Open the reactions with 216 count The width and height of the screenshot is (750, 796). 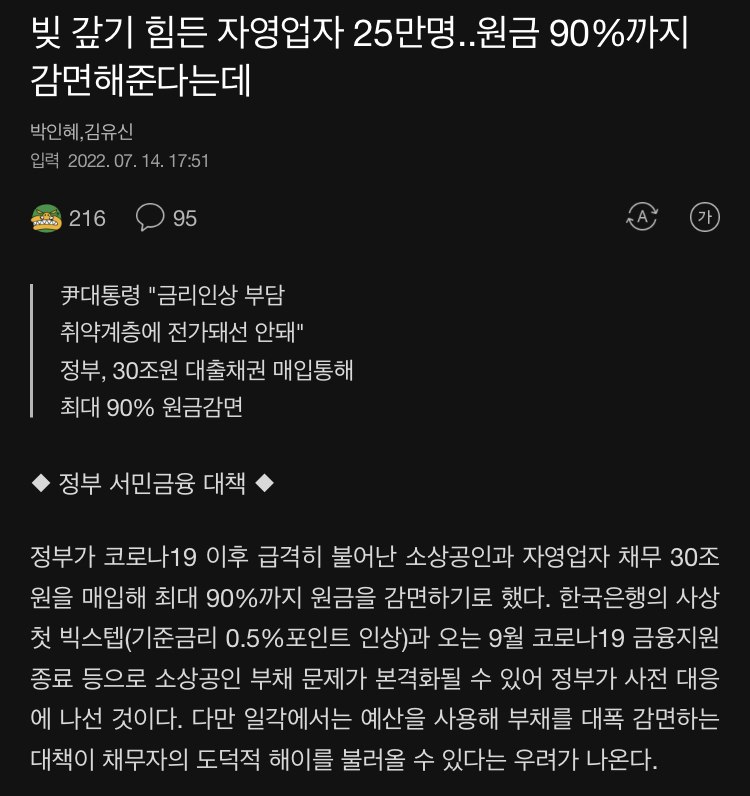pos(68,217)
